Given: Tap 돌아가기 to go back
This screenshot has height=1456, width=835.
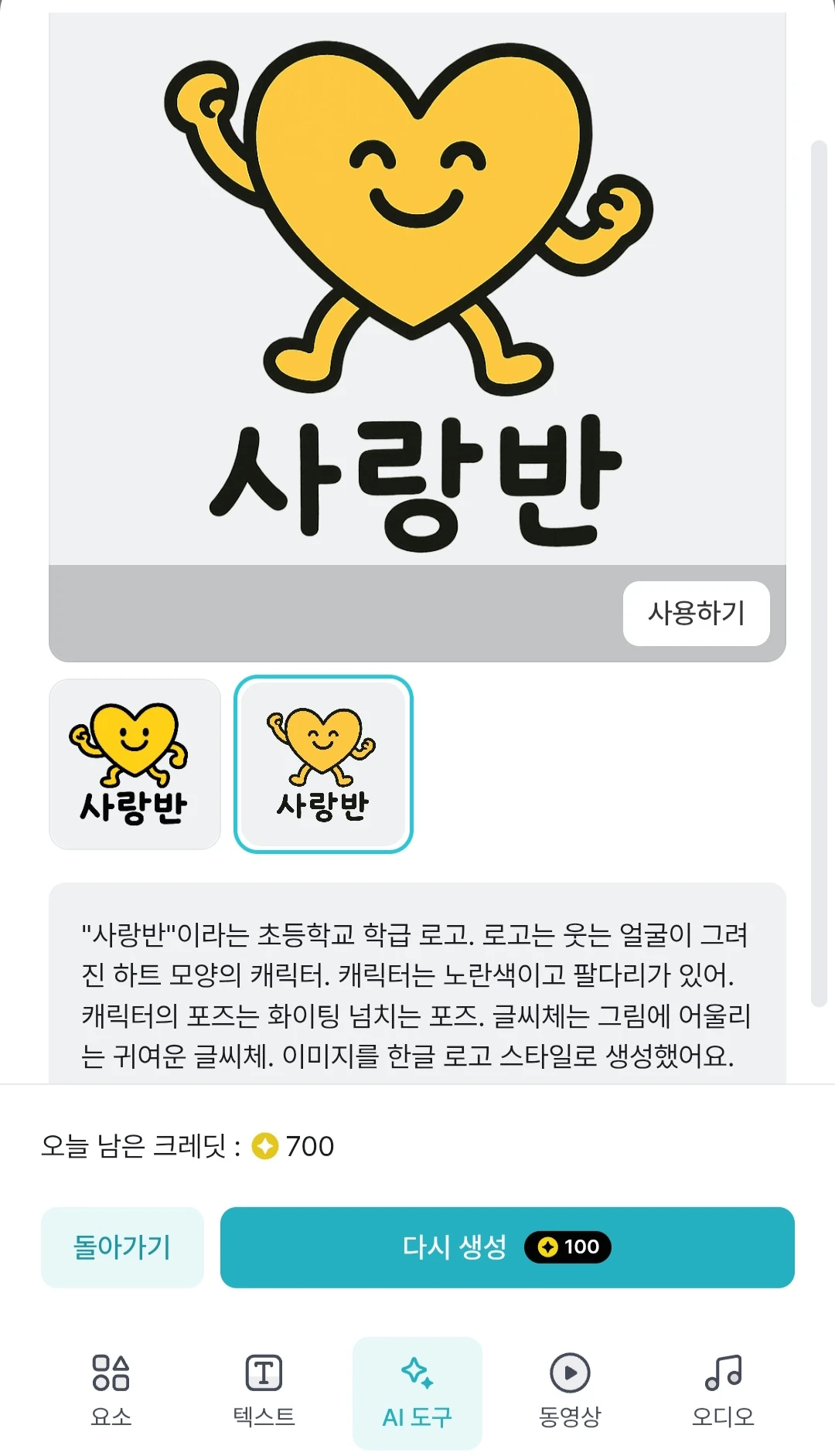Looking at the screenshot, I should point(122,1247).
